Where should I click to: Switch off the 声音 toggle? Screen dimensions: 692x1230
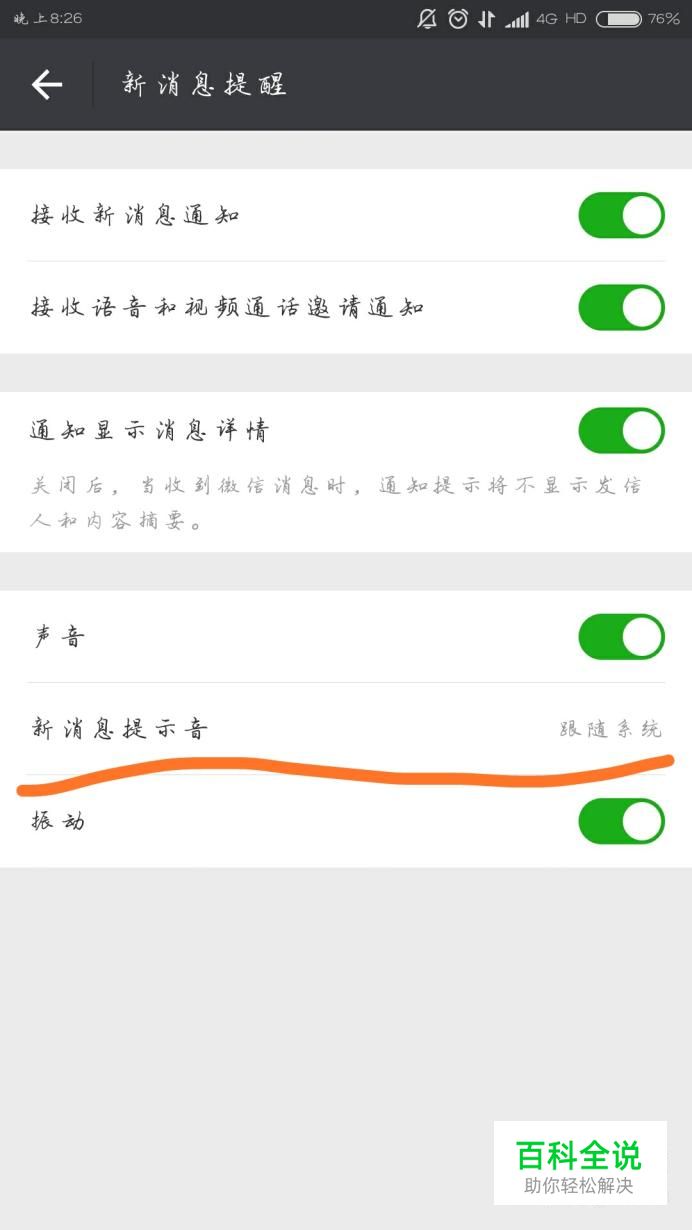click(x=621, y=637)
